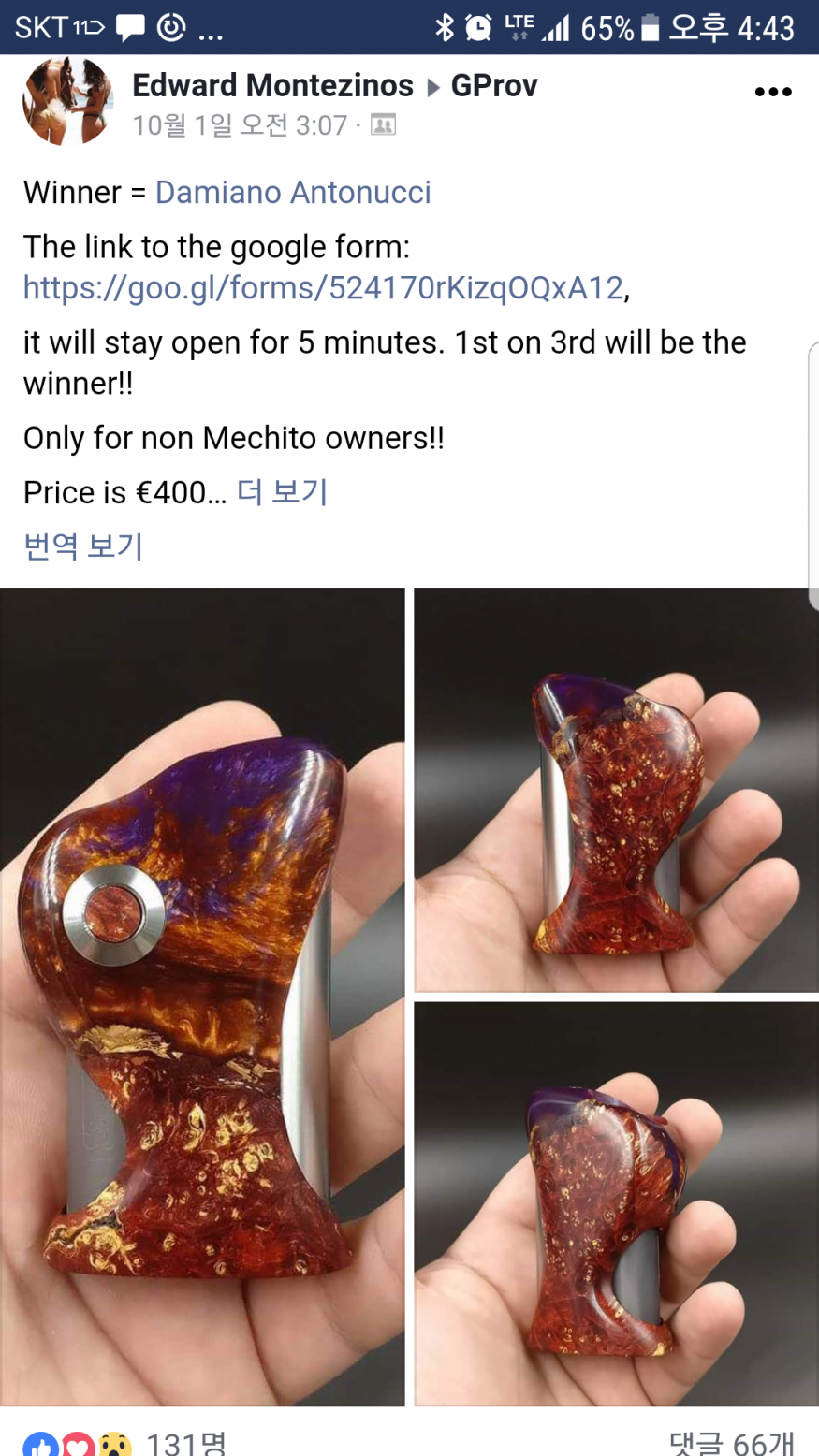The height and width of the screenshot is (1456, 819).
Task: Open Edward Montezinos' profile picture
Action: (x=67, y=102)
